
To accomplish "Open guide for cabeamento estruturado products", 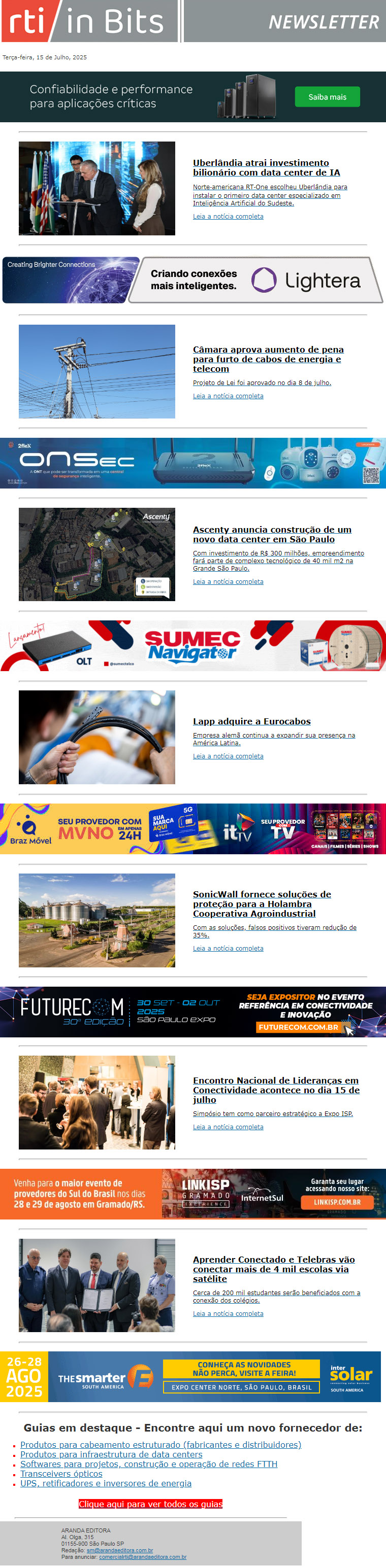I will click(160, 1444).
